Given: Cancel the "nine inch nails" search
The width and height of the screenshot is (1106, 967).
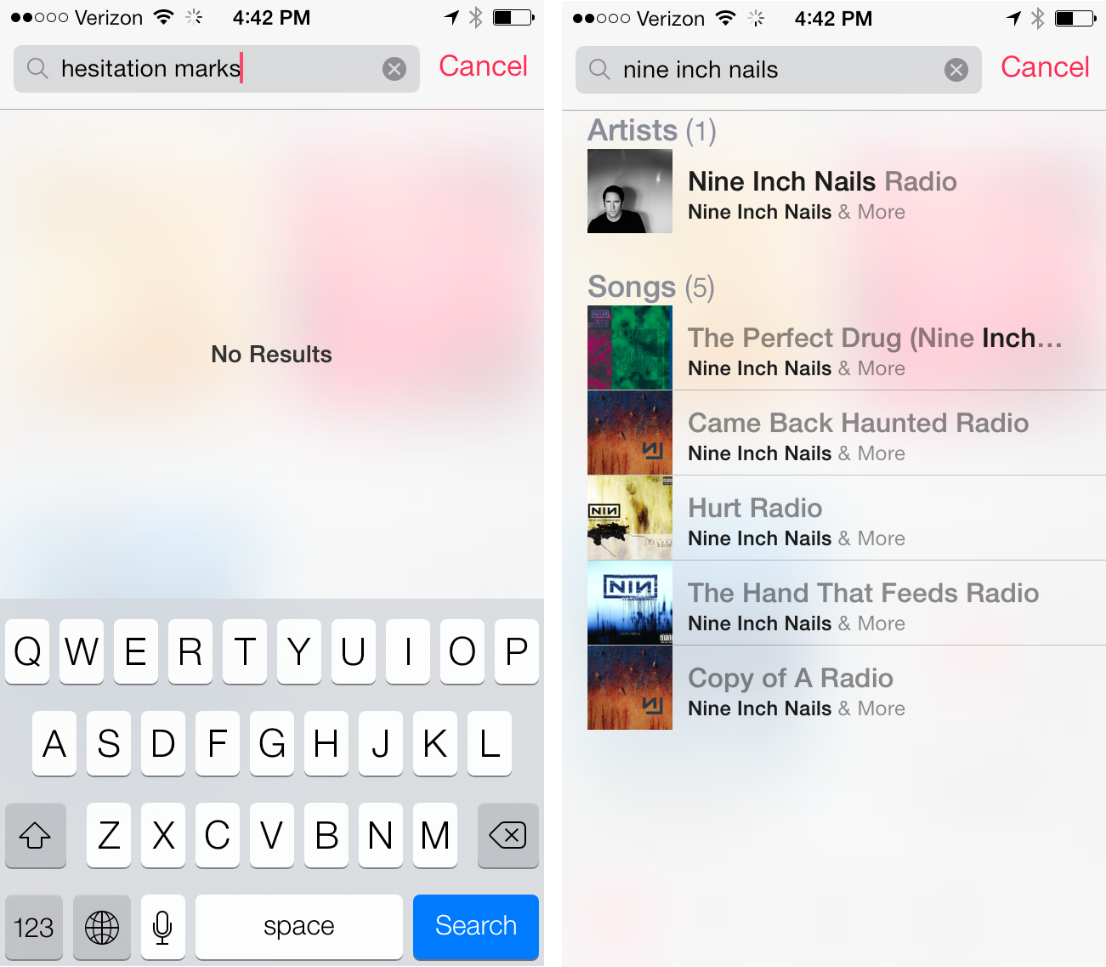Looking at the screenshot, I should 1045,67.
